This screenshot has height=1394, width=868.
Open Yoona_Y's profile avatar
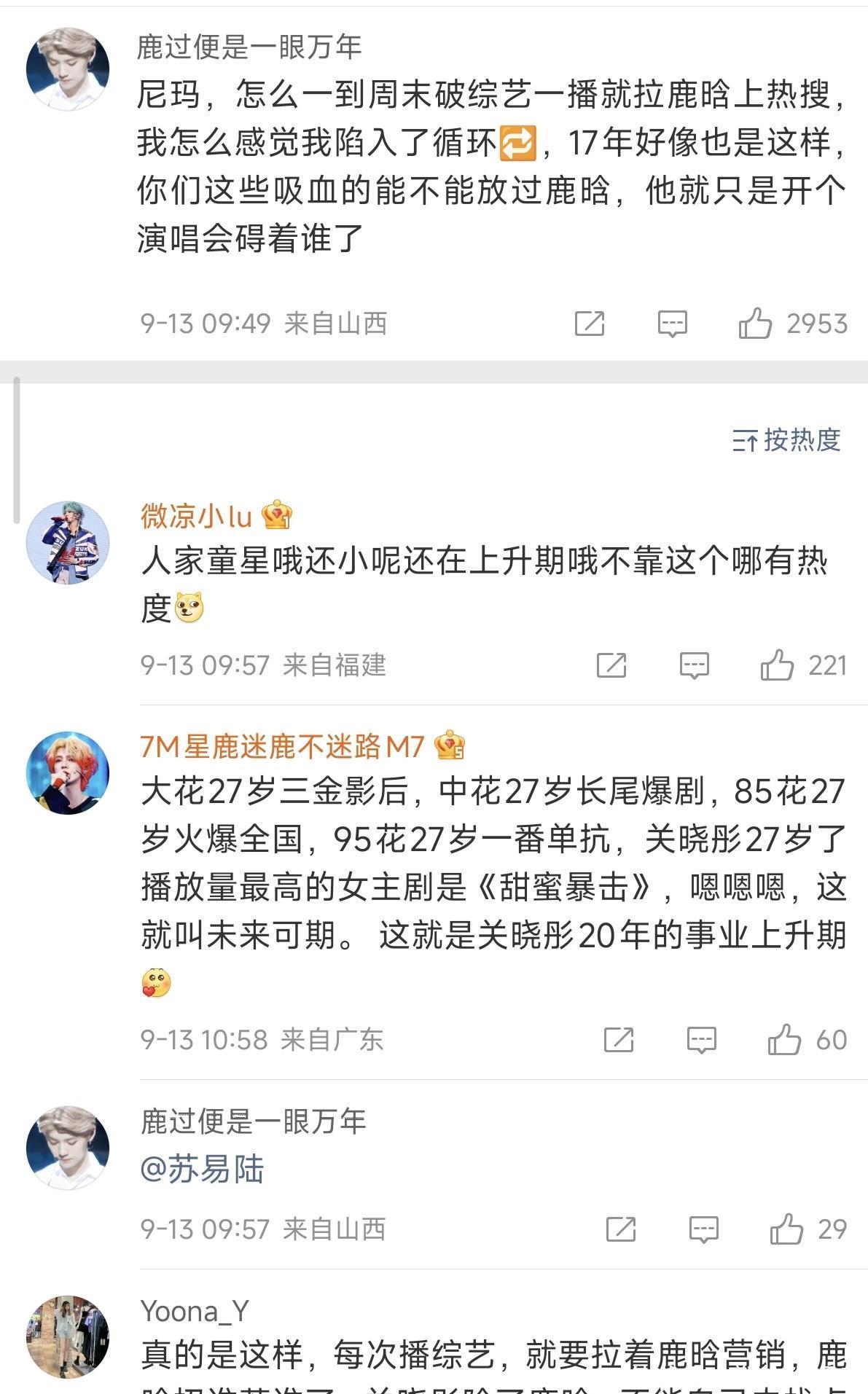pos(68,1337)
